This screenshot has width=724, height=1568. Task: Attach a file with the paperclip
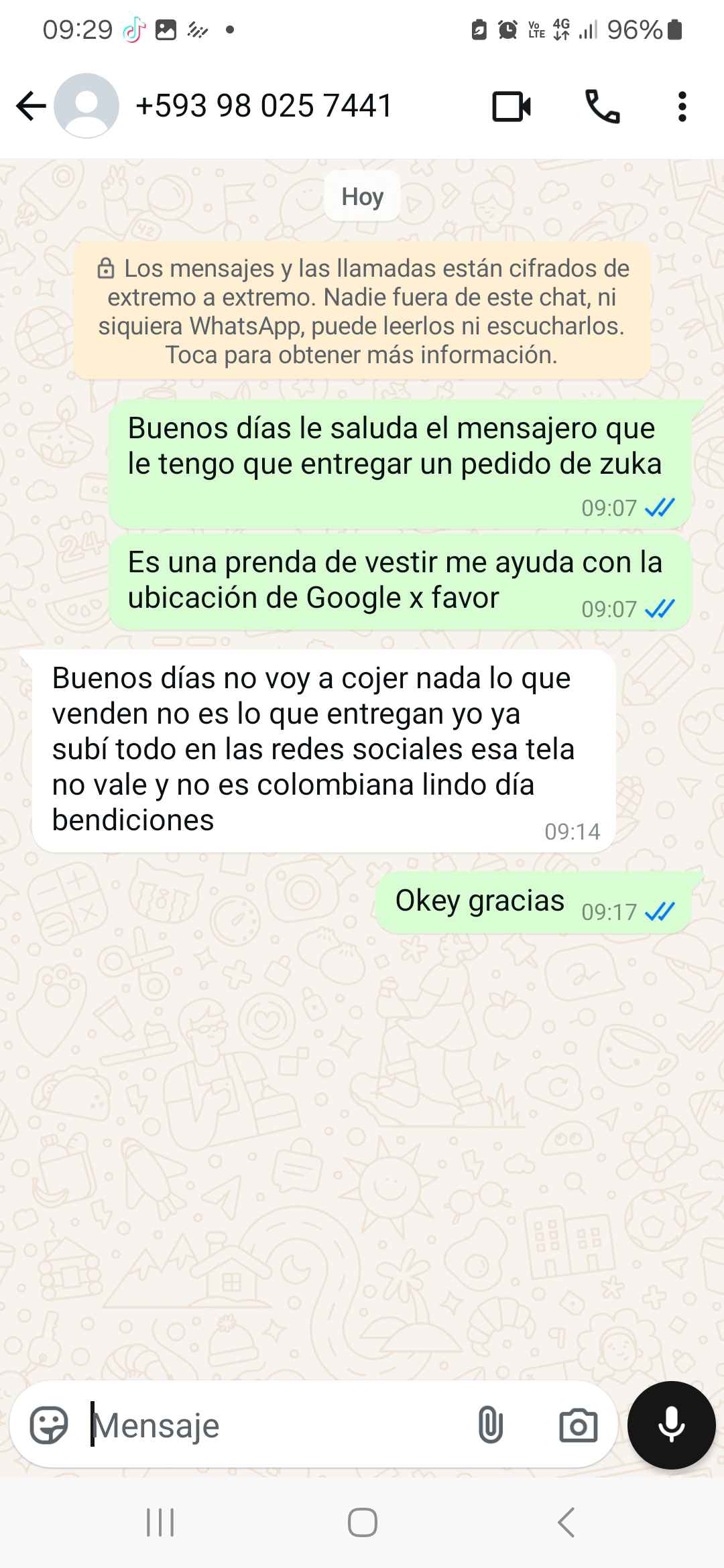click(x=490, y=1425)
